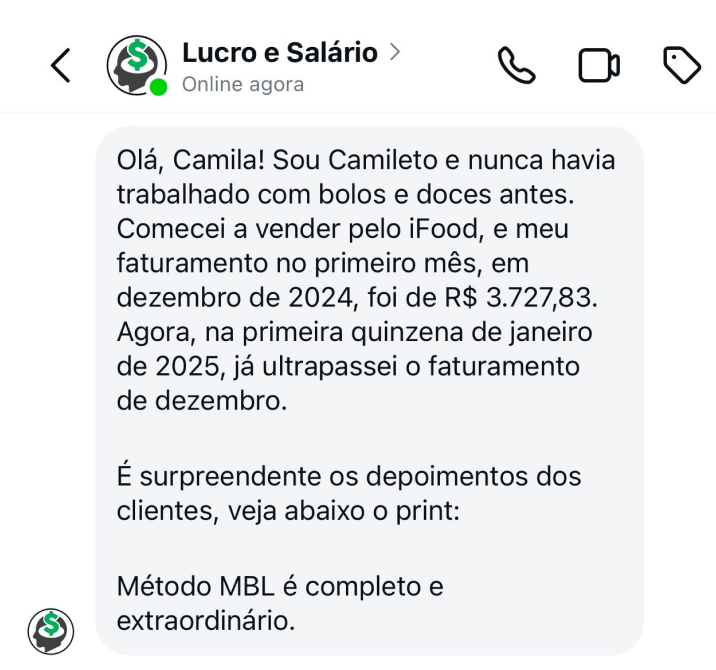Go back to the chat list
The height and width of the screenshot is (670, 716).
point(61,67)
